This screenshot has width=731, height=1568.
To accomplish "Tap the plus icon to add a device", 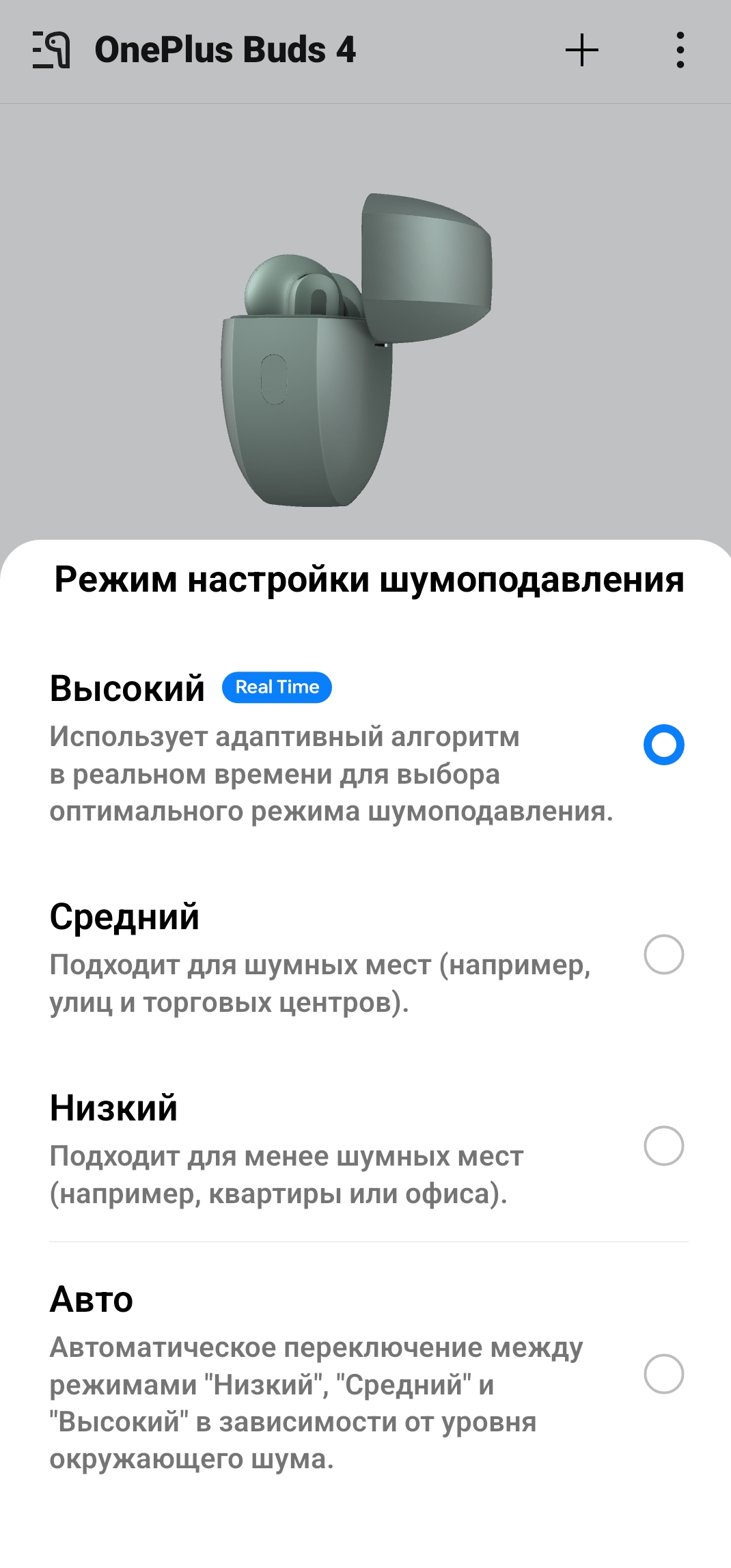I will pyautogui.click(x=582, y=51).
